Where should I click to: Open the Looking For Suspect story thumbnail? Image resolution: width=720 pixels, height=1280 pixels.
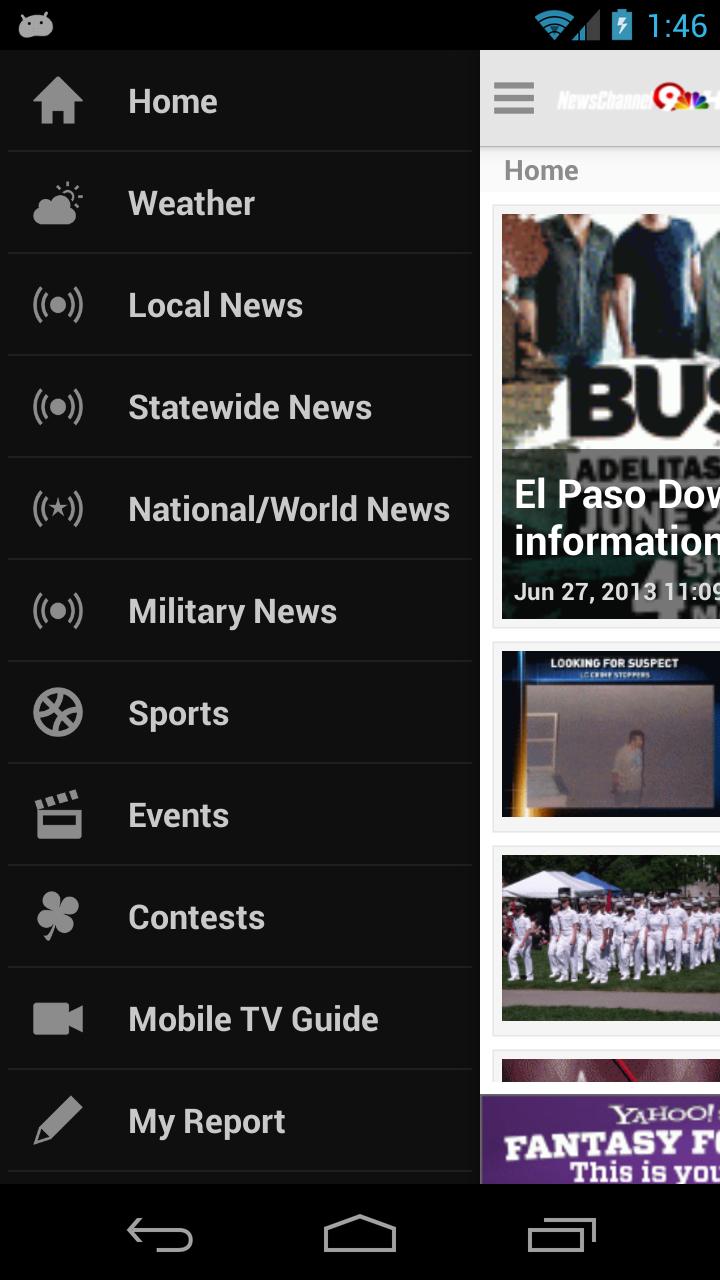pyautogui.click(x=610, y=733)
